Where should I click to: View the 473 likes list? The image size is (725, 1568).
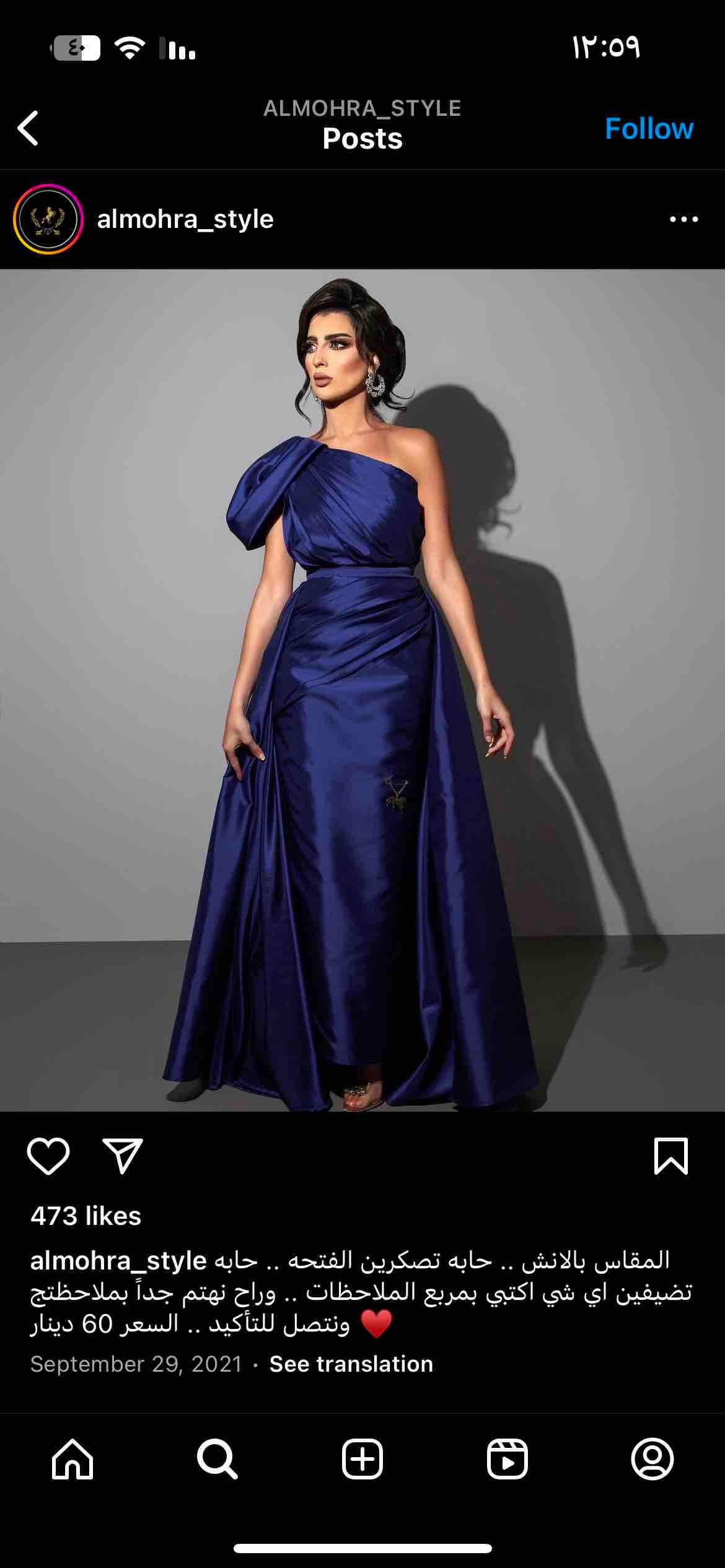86,1216
